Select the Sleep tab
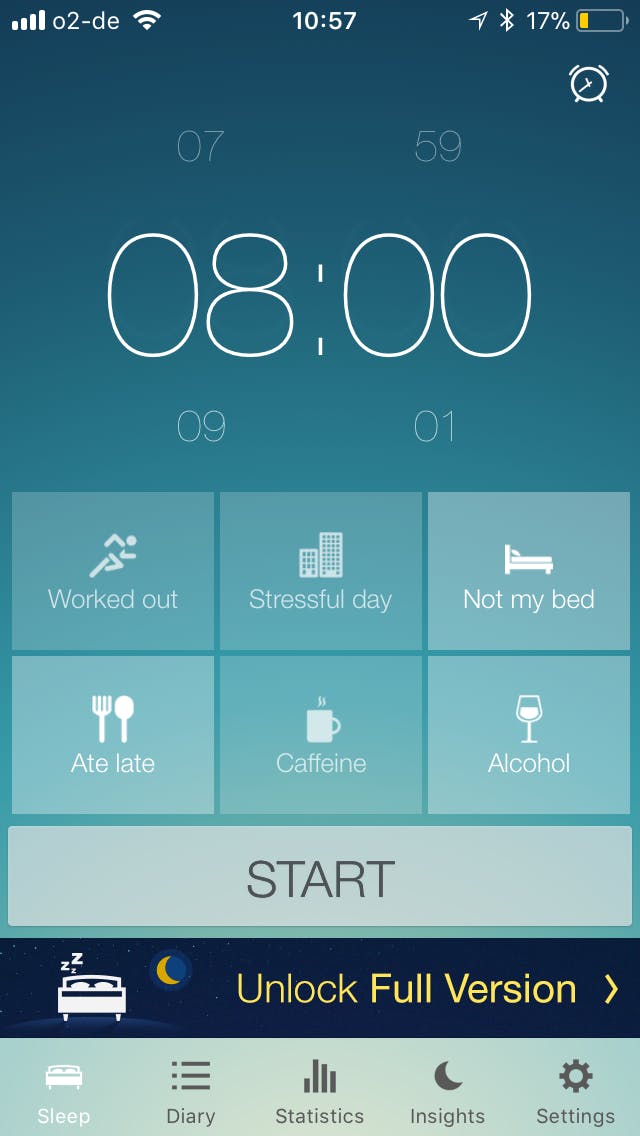Screen dimensions: 640x1136 pos(64,1090)
